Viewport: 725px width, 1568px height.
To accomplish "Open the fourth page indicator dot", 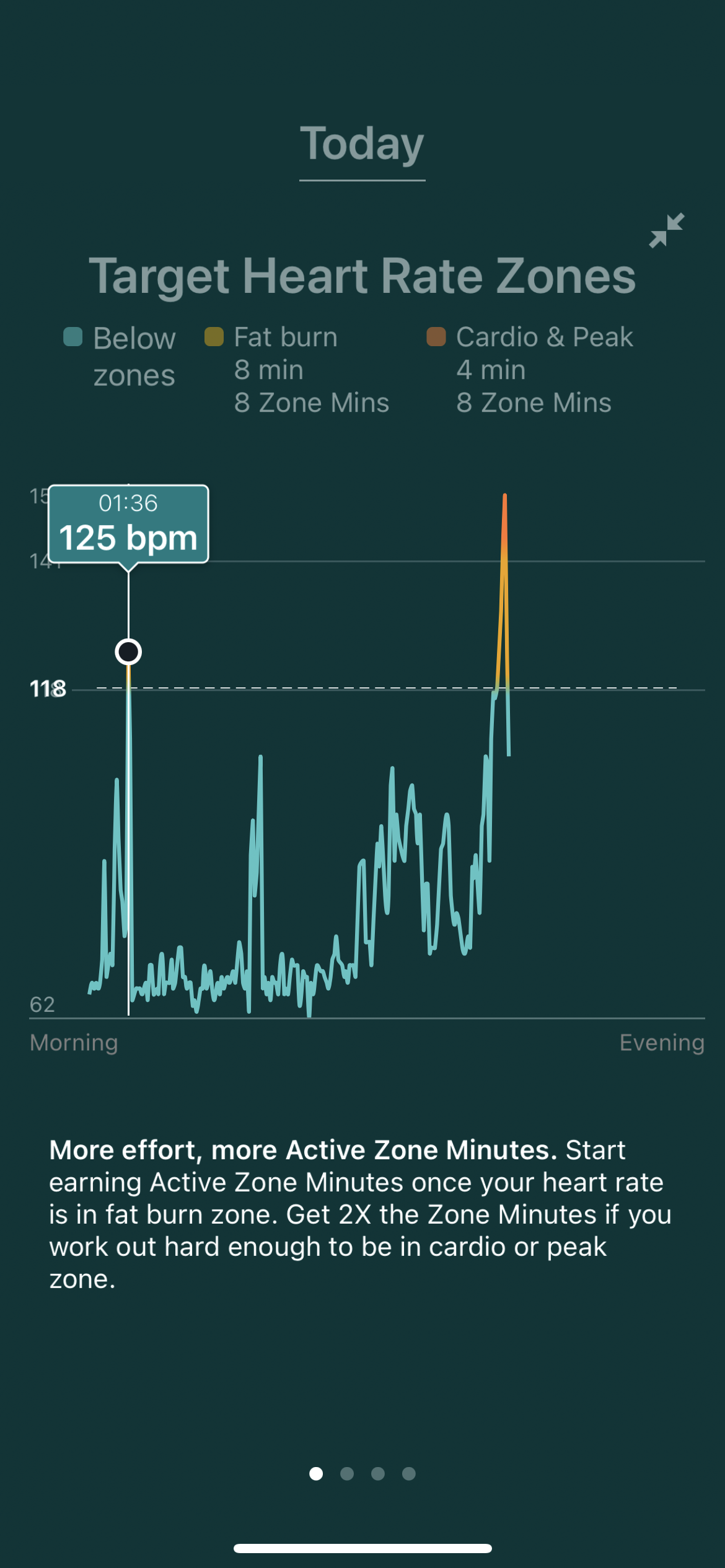I will 409,1473.
